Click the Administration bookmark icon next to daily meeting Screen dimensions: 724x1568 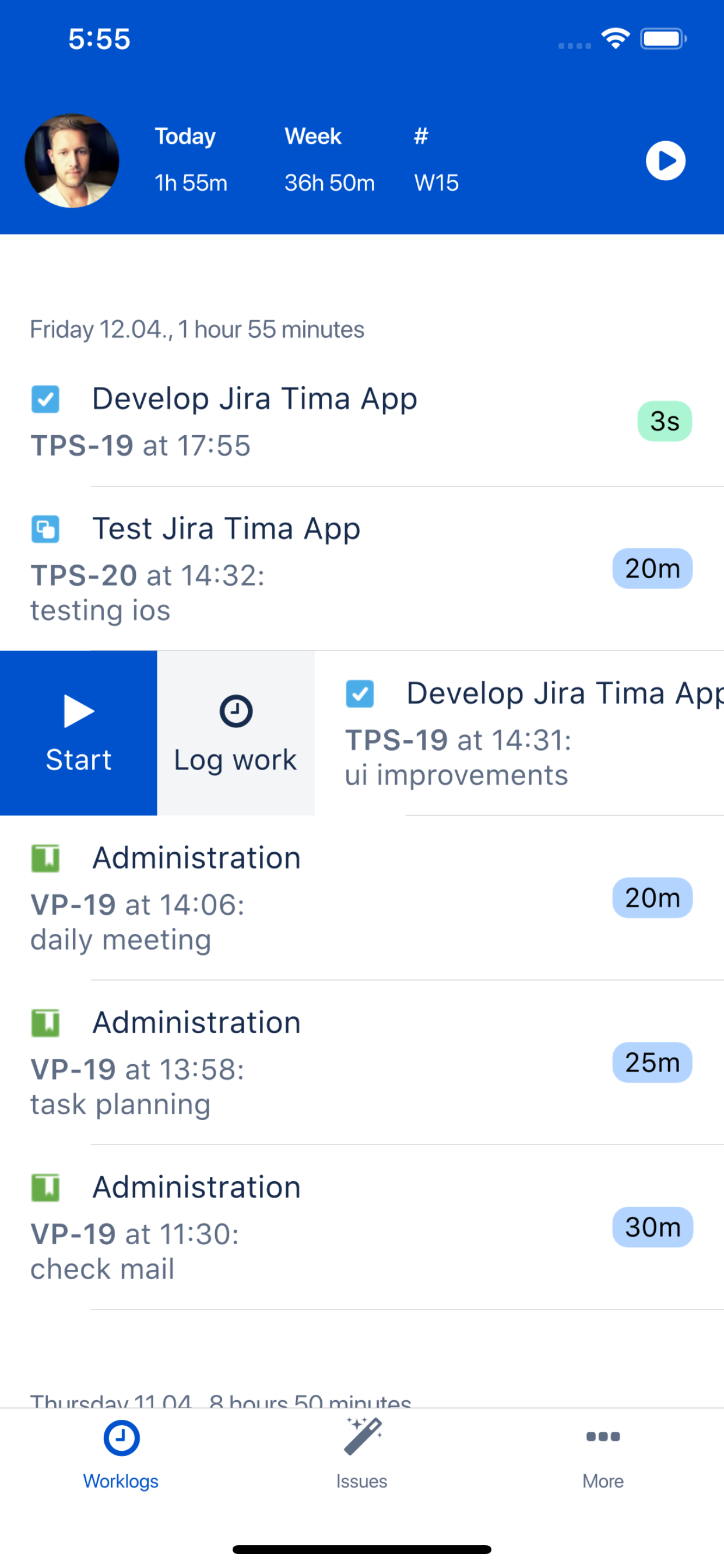click(45, 858)
